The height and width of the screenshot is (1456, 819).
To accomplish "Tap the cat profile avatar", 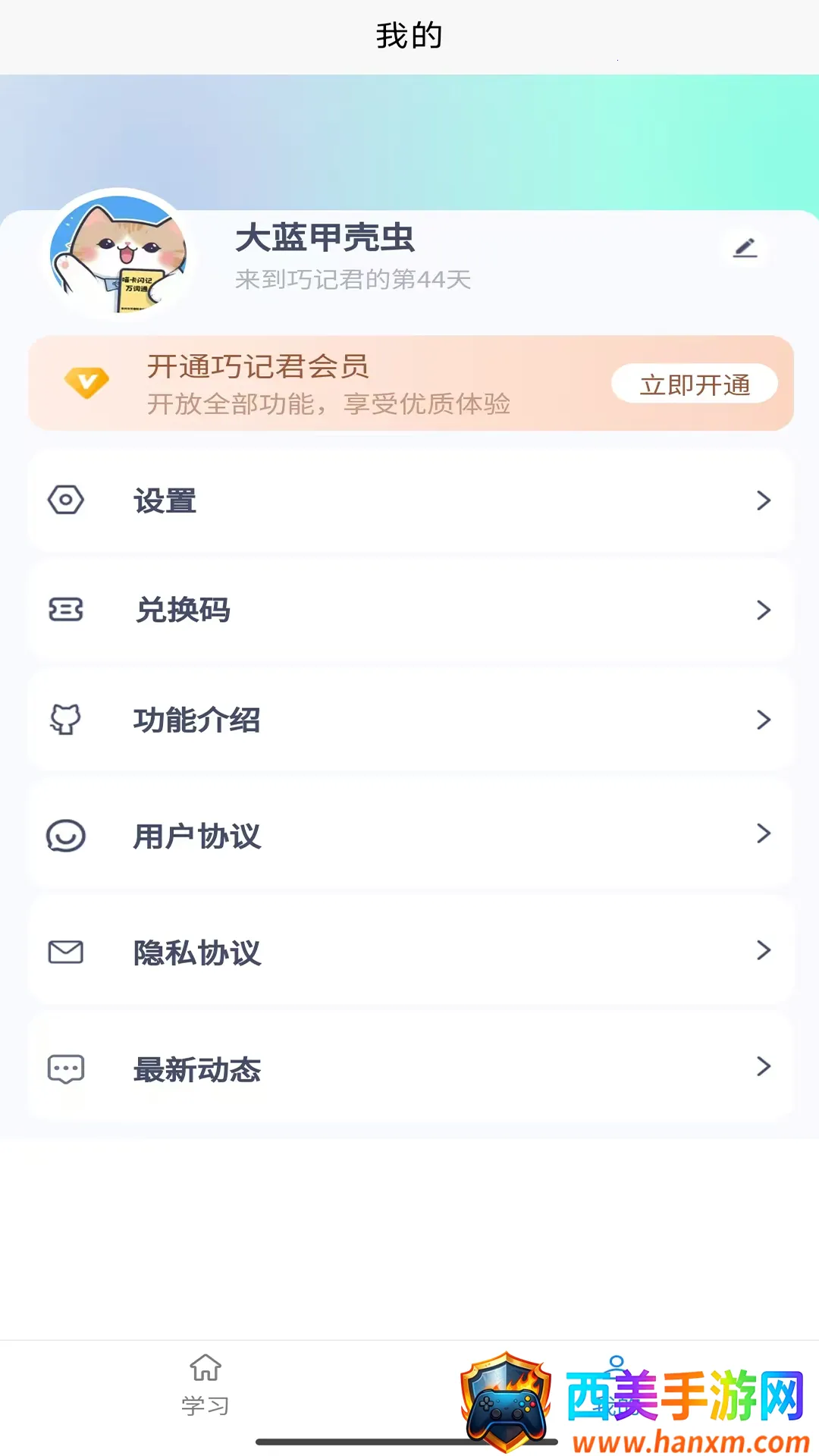I will (118, 254).
